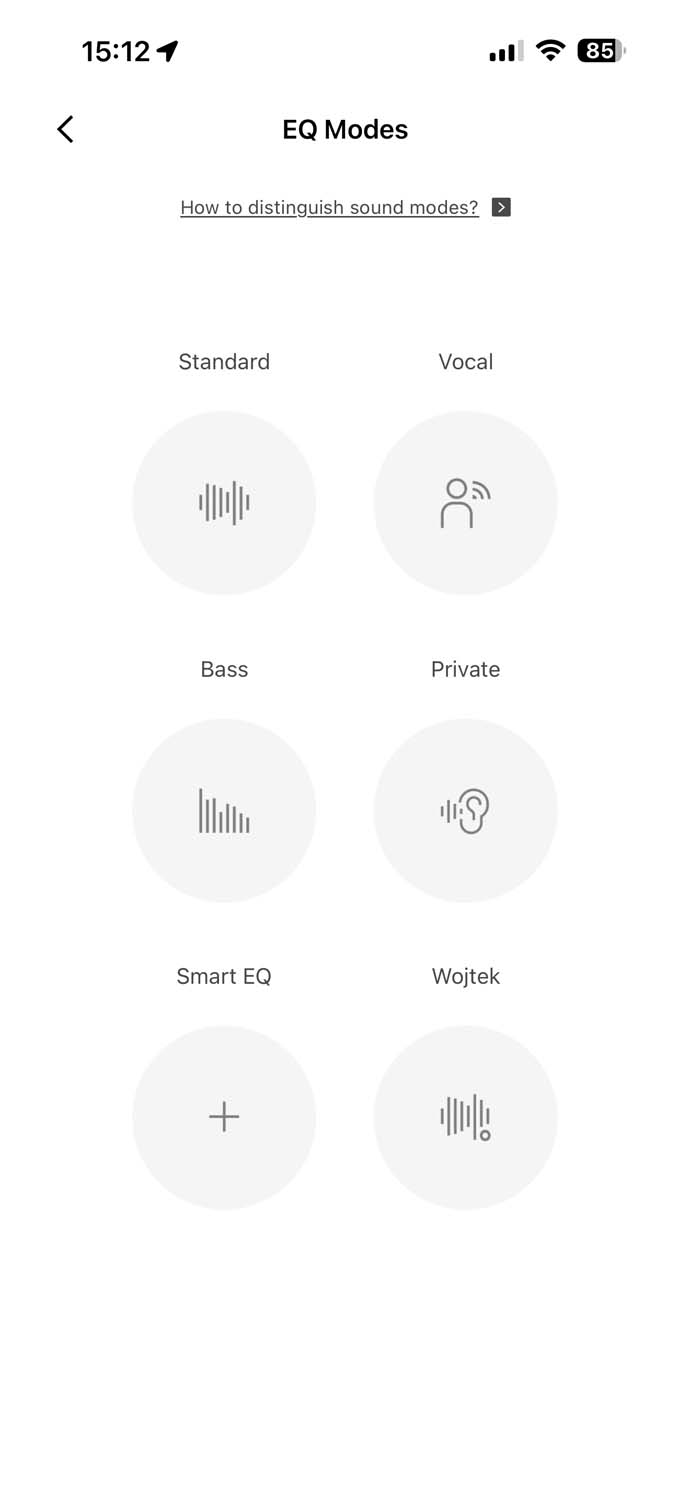The image size is (690, 1500).
Task: Select the Standard EQ mode
Action: [224, 503]
